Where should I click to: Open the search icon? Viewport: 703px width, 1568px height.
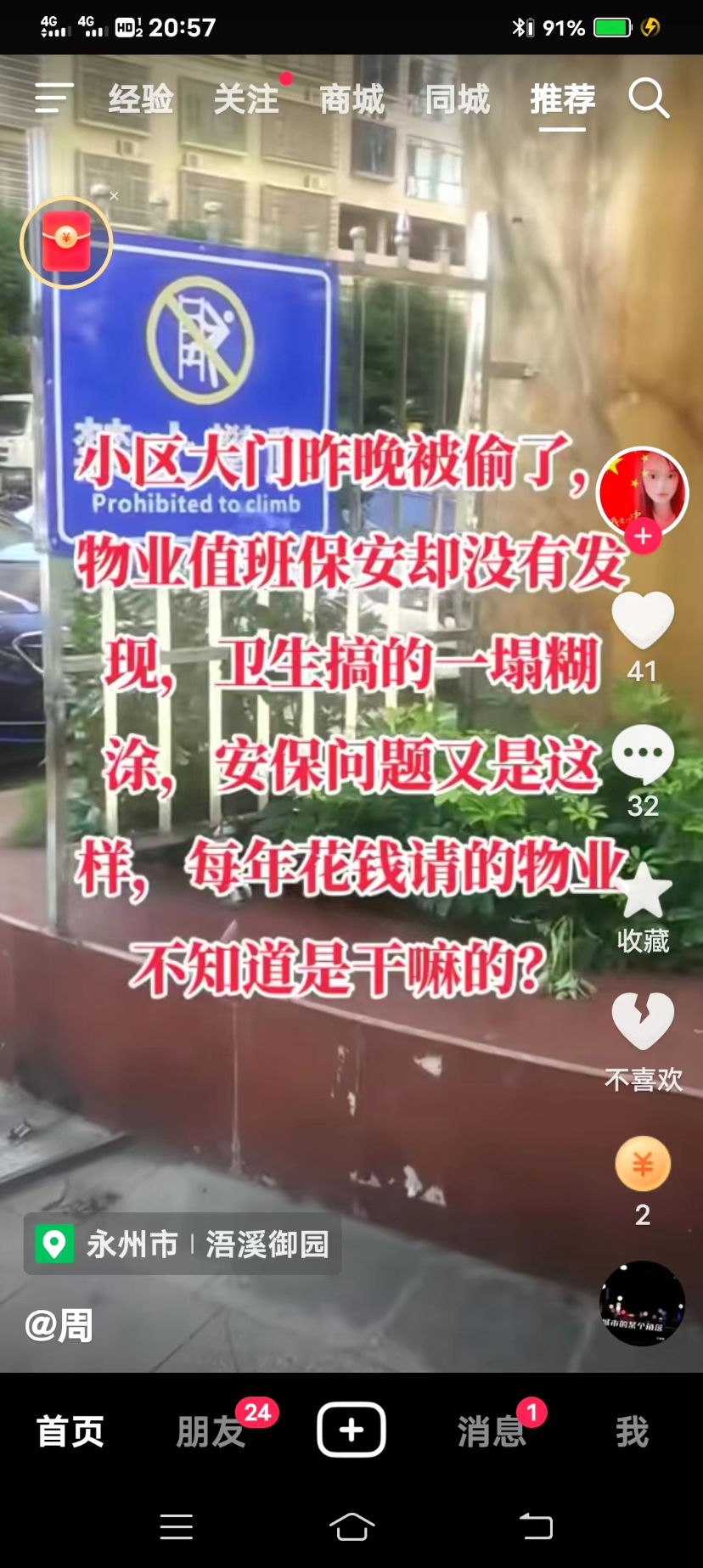click(x=650, y=98)
